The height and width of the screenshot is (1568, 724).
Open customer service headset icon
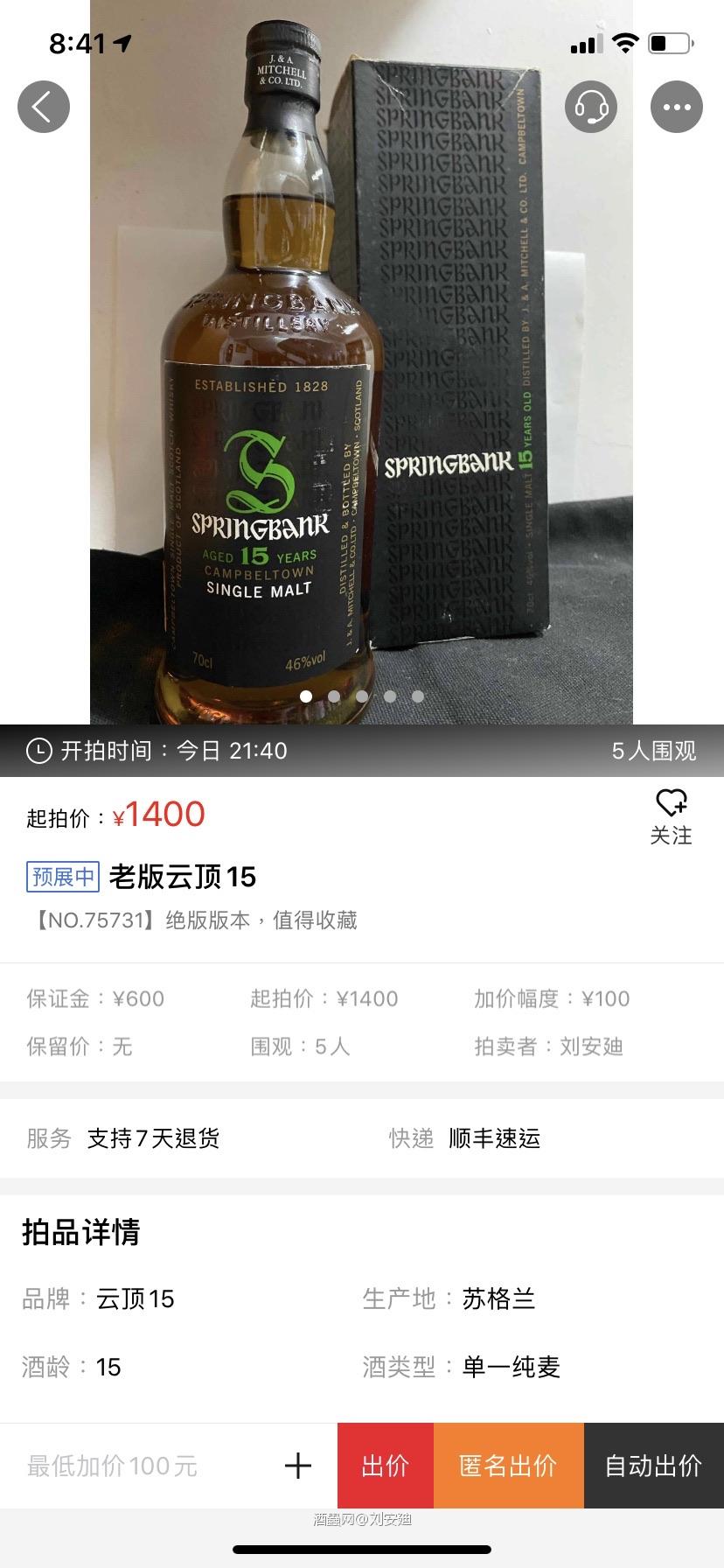tap(591, 107)
